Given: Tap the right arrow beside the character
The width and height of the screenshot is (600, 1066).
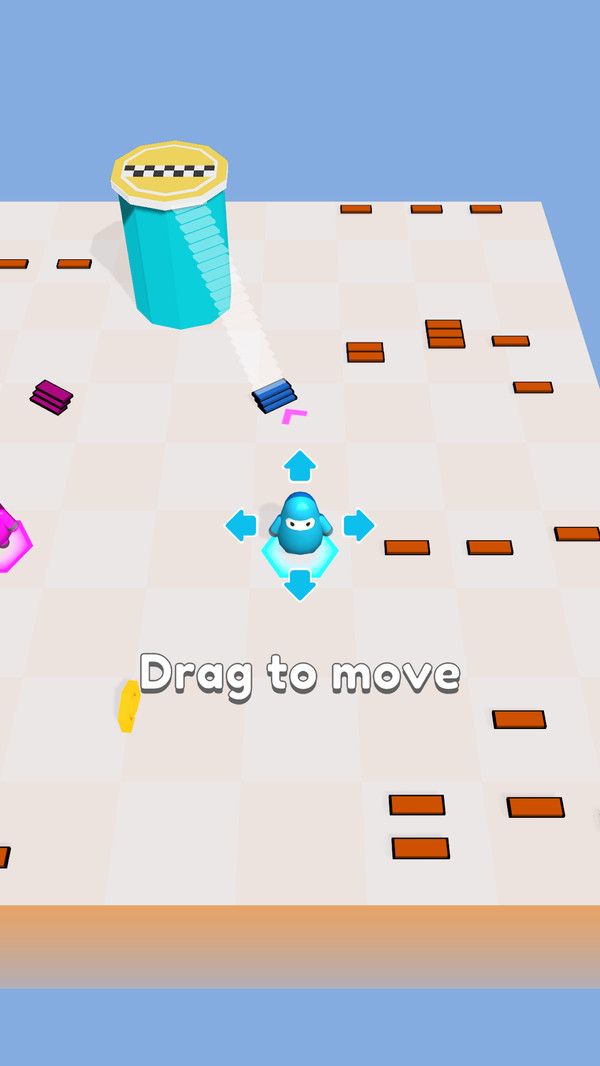Looking at the screenshot, I should pos(358,525).
